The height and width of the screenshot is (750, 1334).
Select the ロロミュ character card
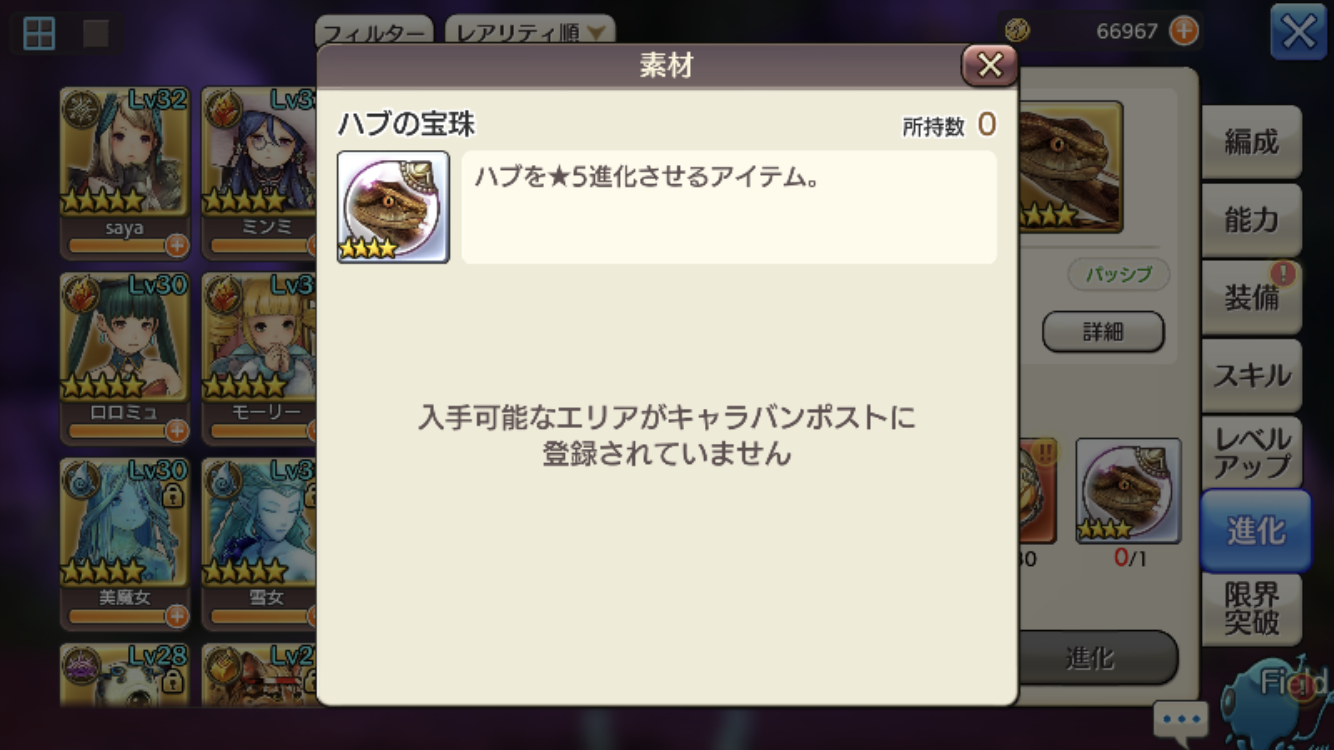tap(124, 345)
